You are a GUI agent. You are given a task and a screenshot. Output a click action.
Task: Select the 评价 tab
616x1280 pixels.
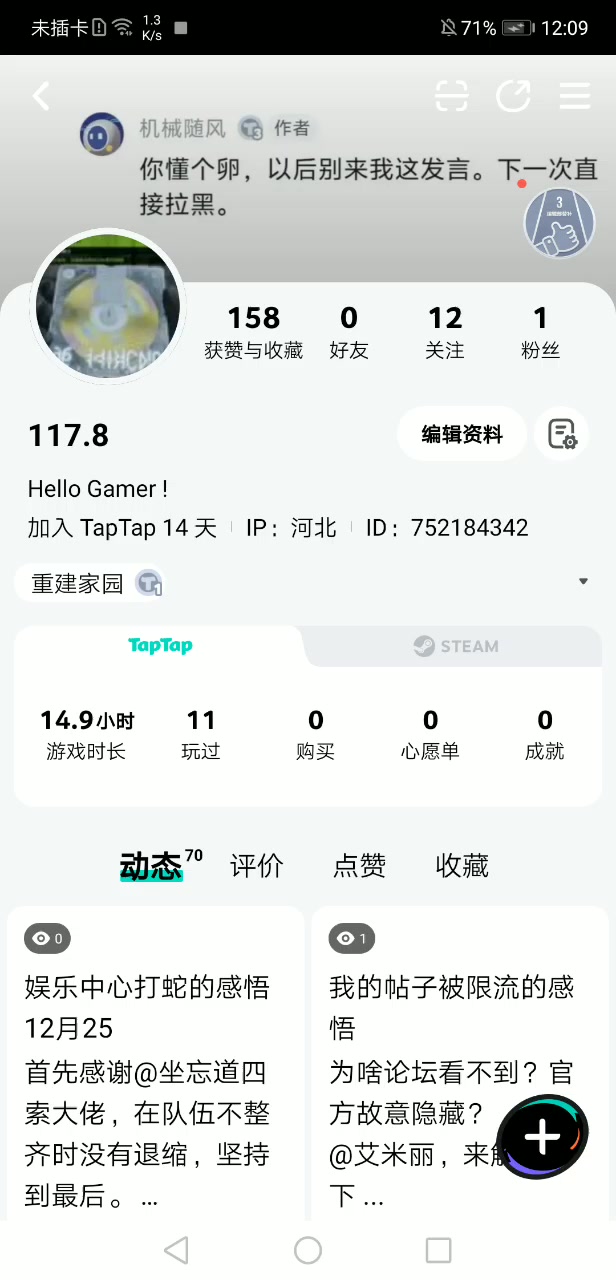257,866
